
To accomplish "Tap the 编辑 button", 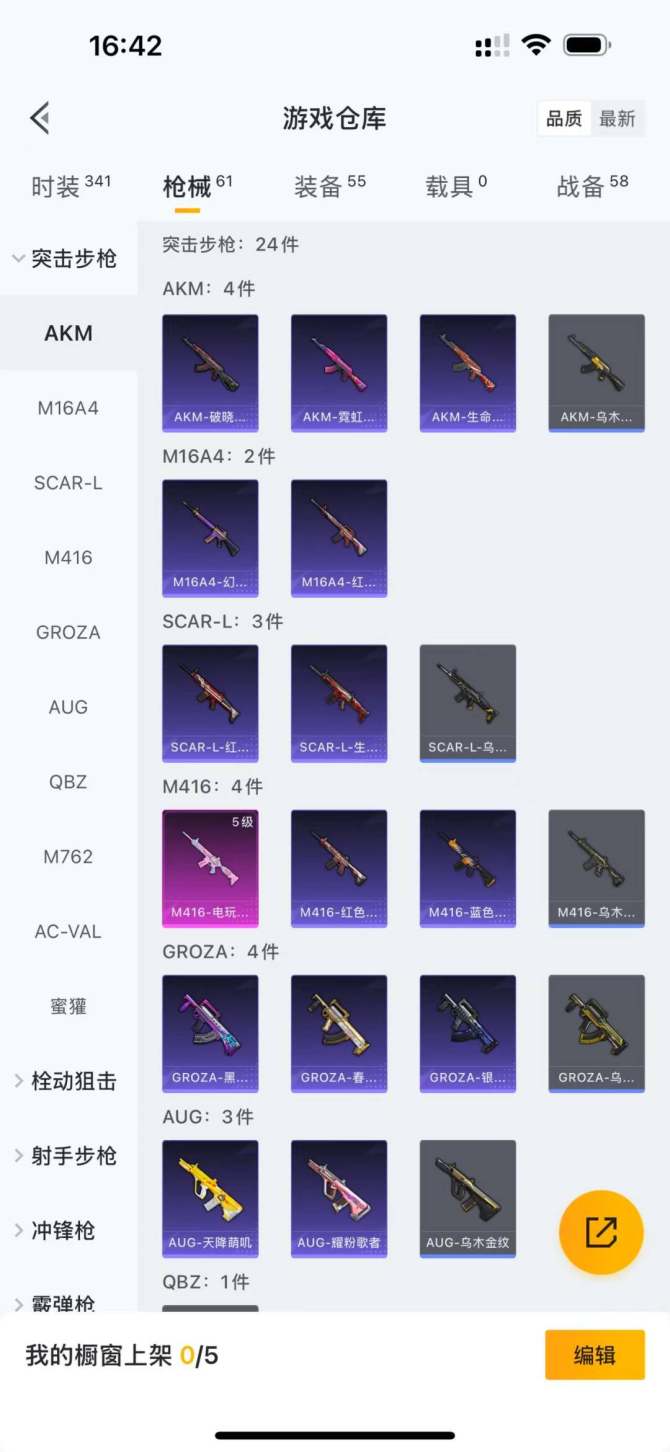I will point(594,1355).
